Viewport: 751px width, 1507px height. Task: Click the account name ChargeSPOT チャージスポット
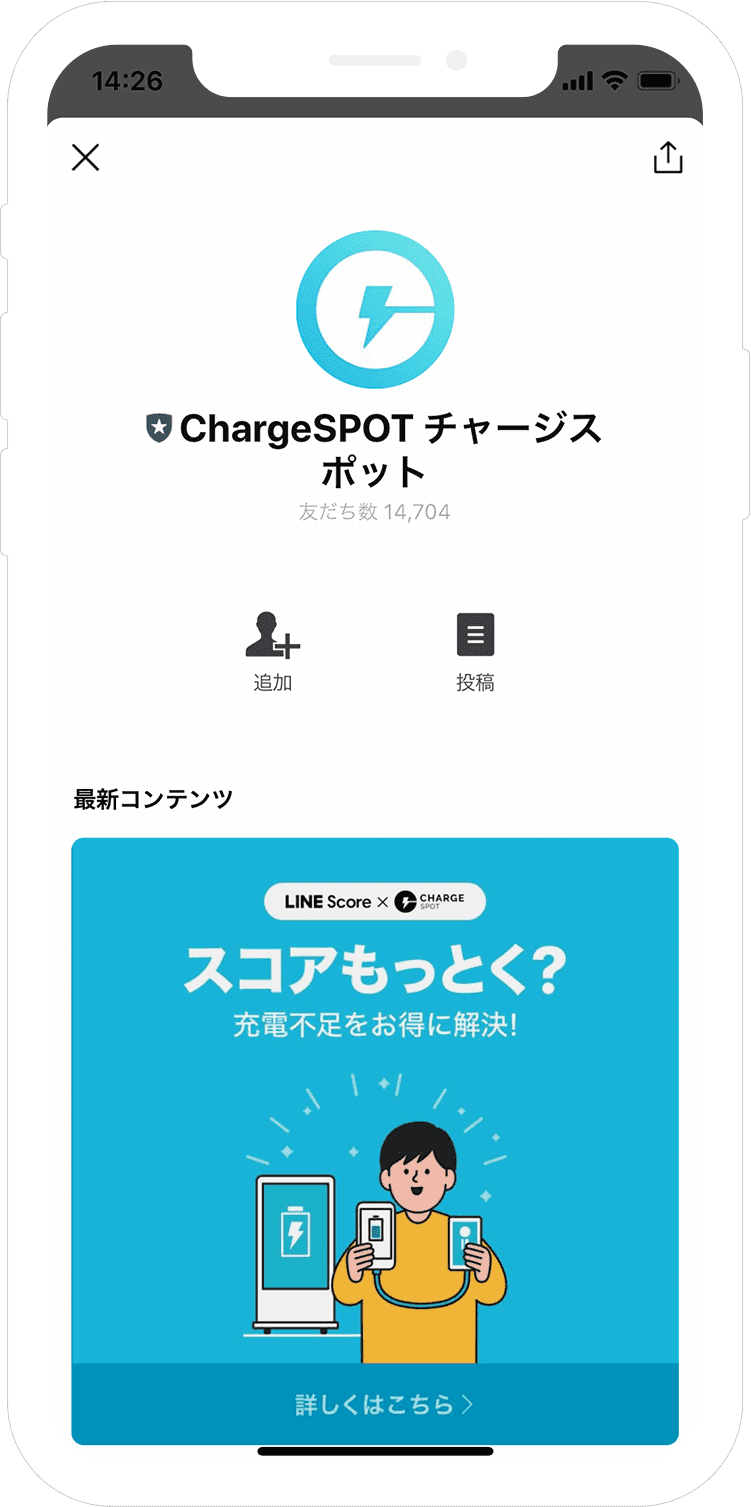(375, 445)
